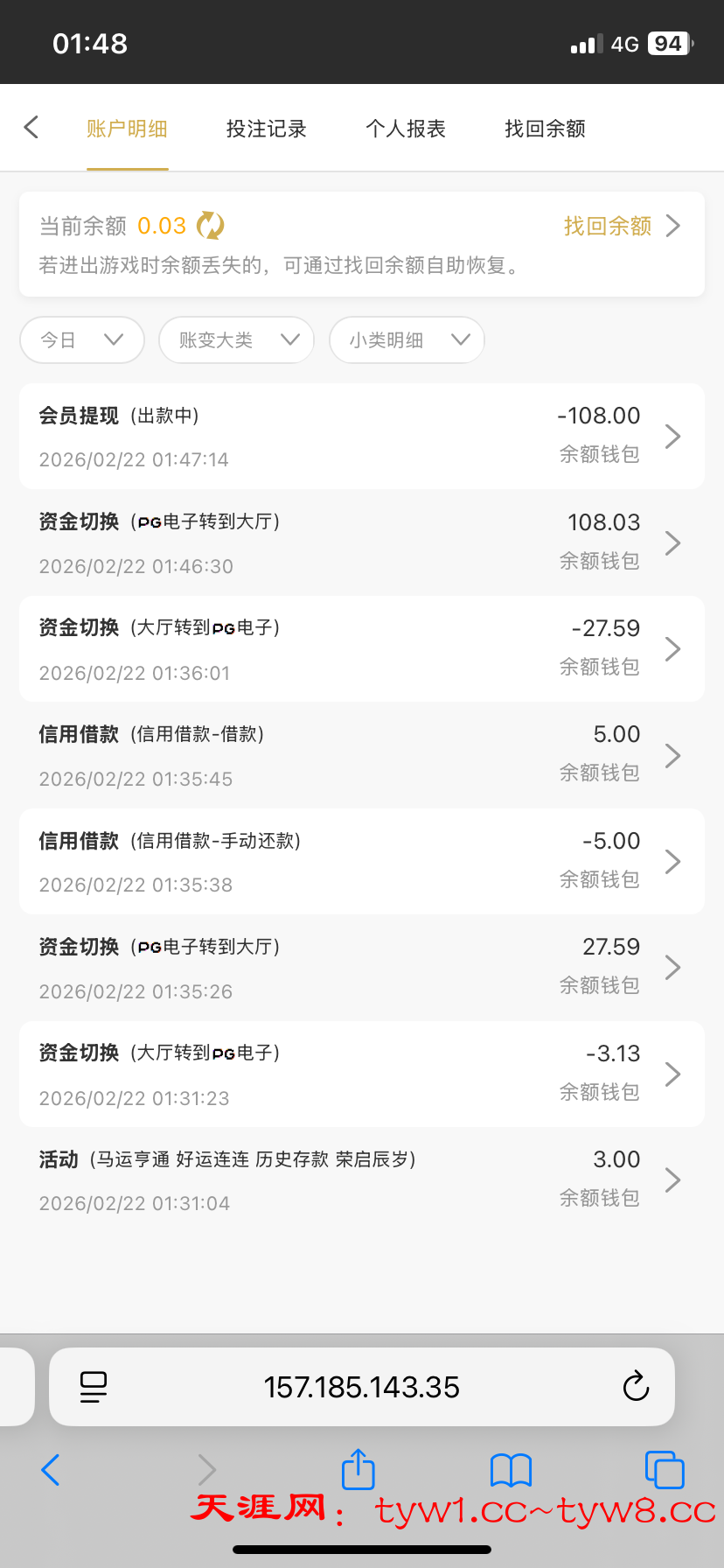The width and height of the screenshot is (724, 1568).
Task: Open the 信用借款-手动还款 record
Action: click(362, 861)
